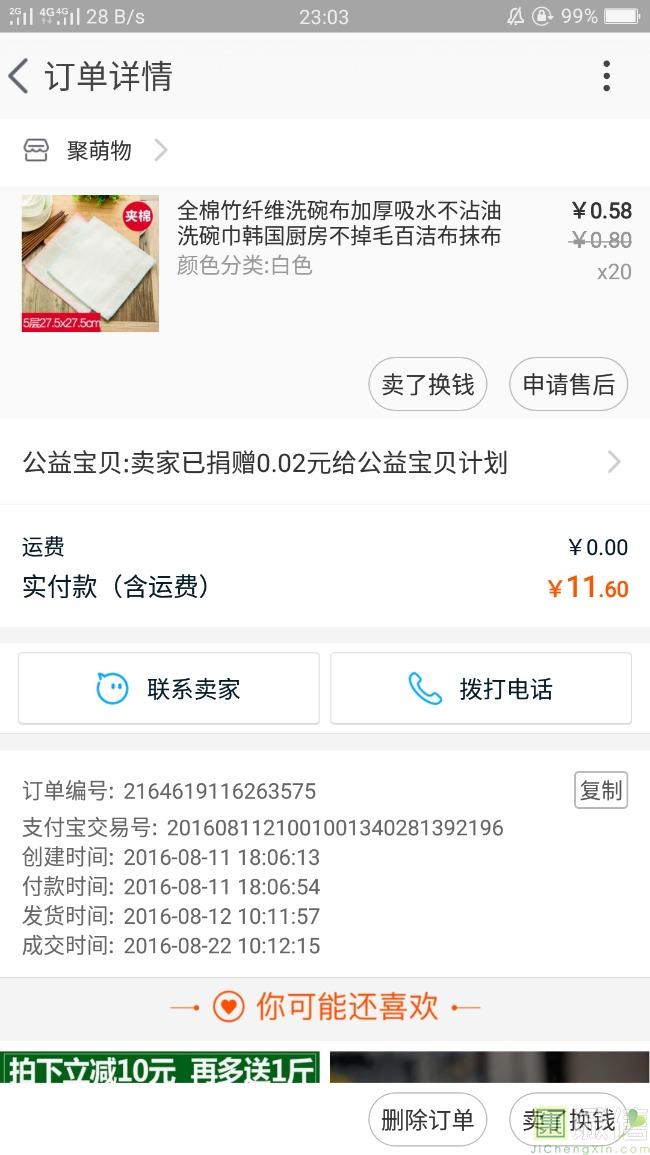
Task: Tap the 删除订单 button
Action: point(428,1120)
